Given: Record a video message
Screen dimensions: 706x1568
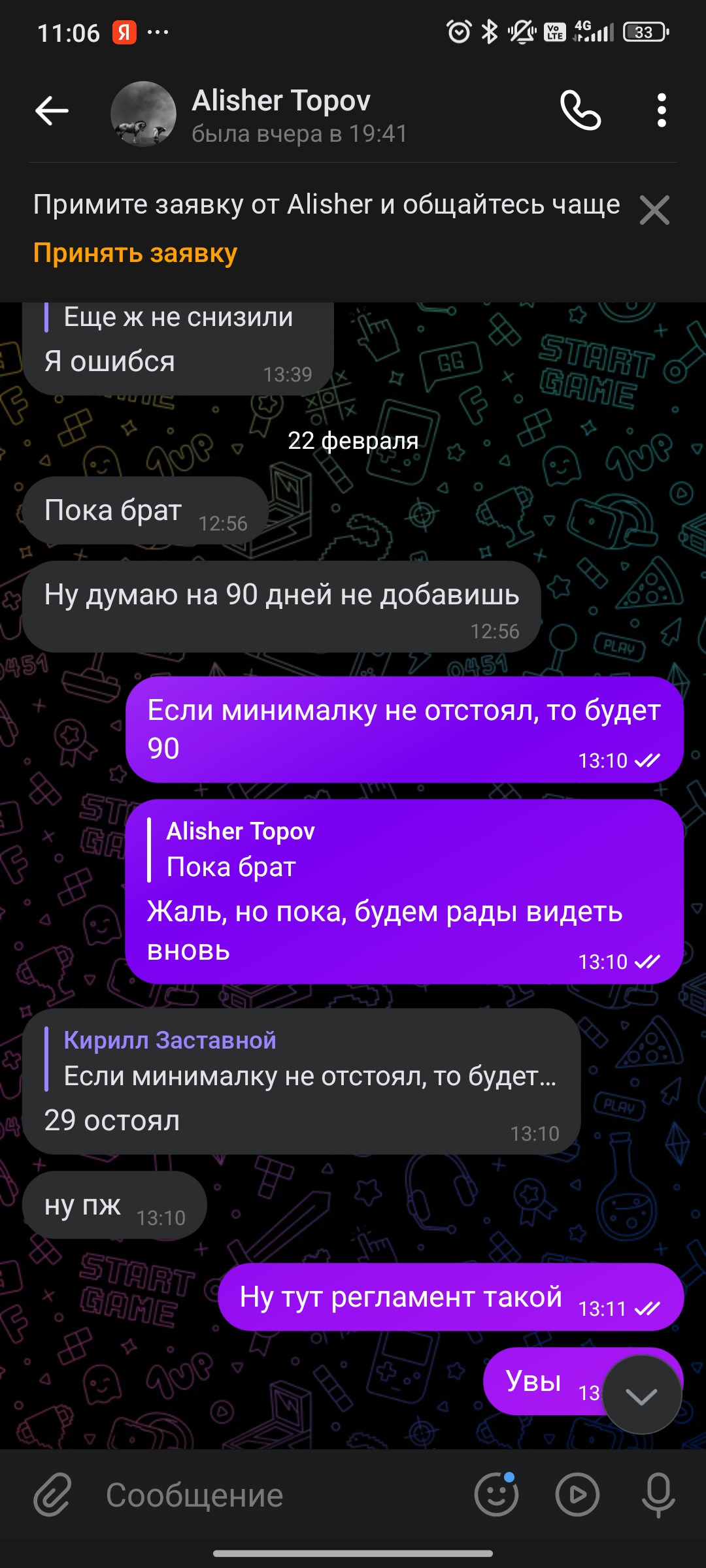Looking at the screenshot, I should [x=577, y=1494].
